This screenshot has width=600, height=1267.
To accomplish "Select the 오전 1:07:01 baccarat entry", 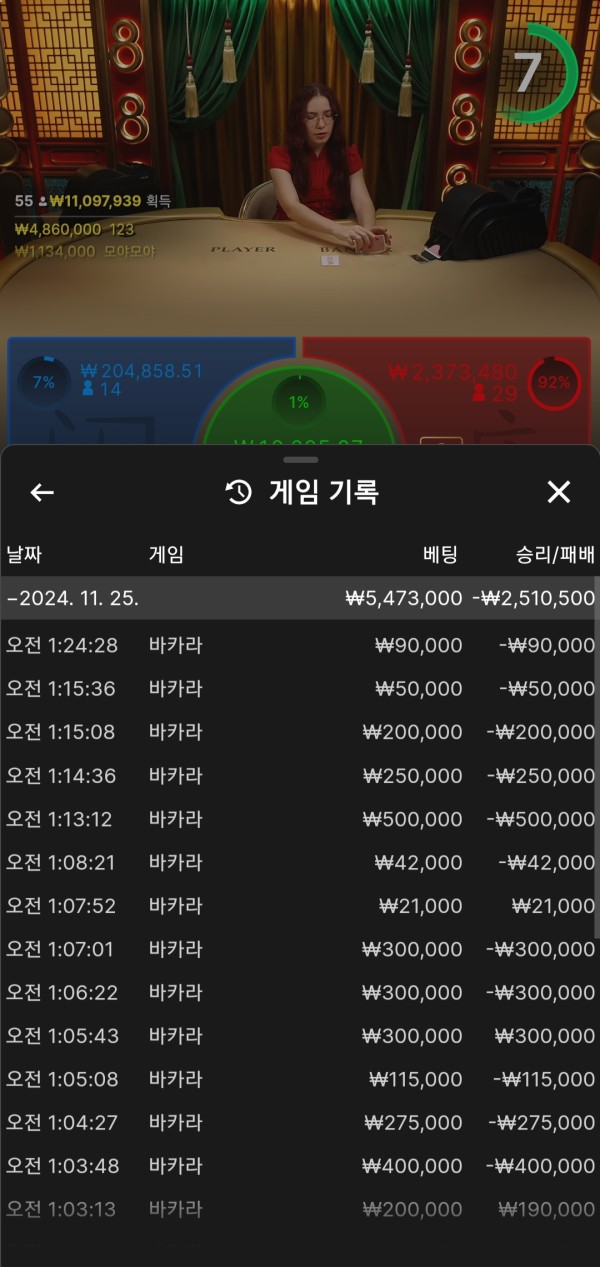I will [300, 949].
